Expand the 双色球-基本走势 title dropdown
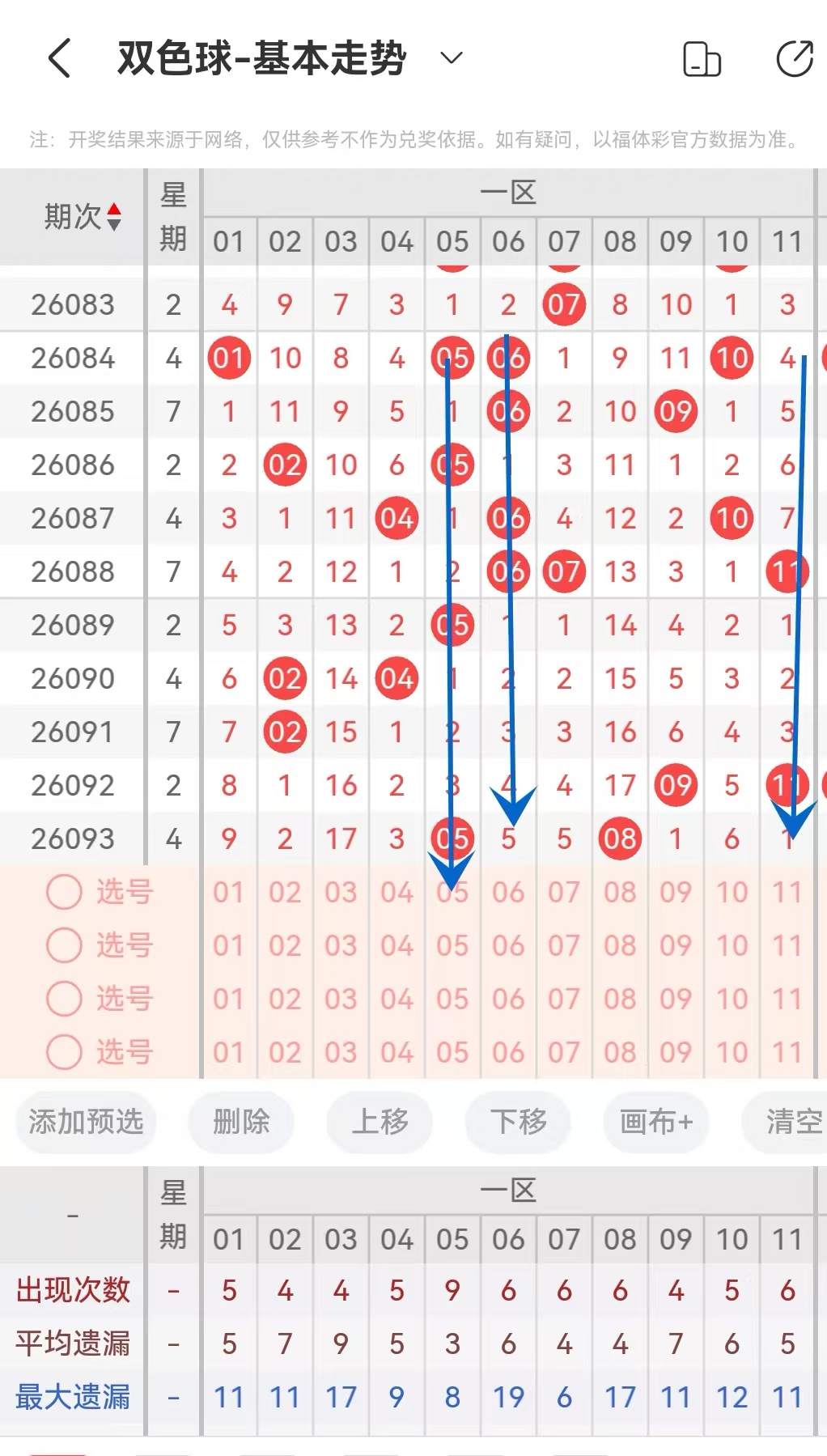Screen dimensions: 827x1456 451,57
